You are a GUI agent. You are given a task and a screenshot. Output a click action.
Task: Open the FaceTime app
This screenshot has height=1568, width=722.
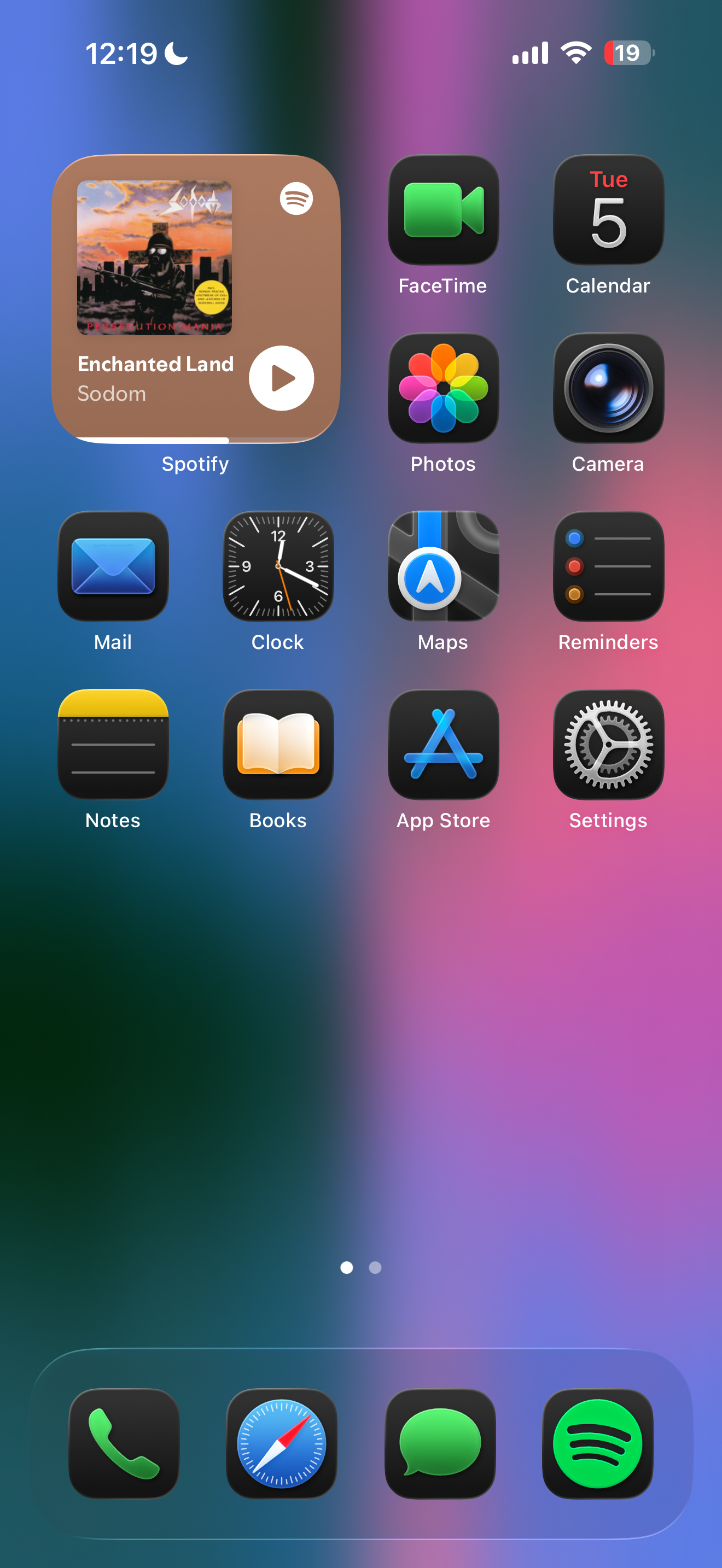pos(443,210)
